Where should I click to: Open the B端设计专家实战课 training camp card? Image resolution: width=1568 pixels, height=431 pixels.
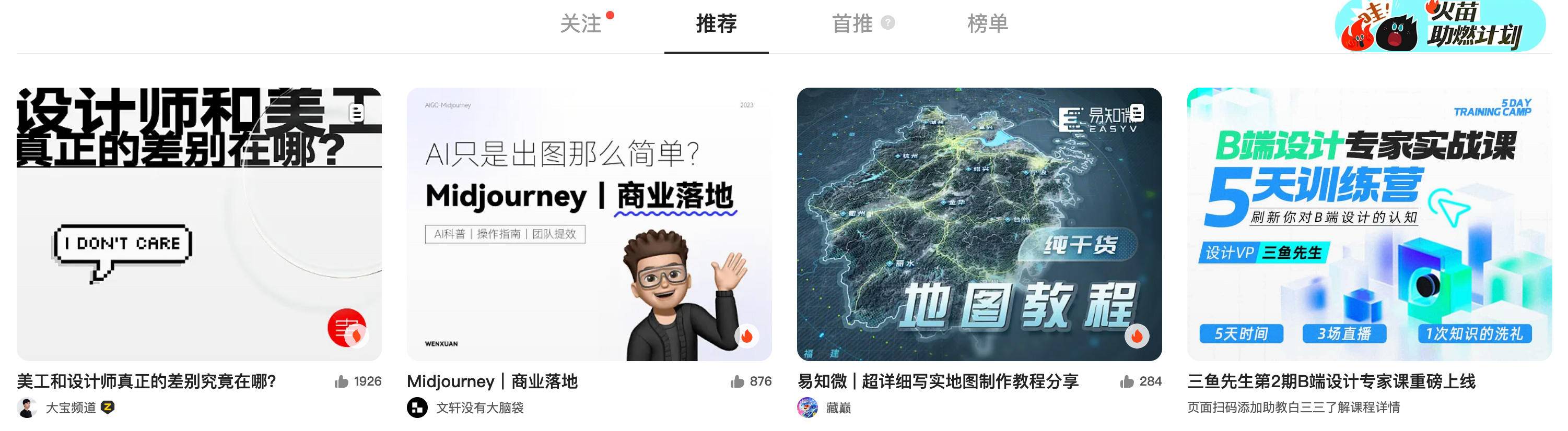click(x=1369, y=224)
